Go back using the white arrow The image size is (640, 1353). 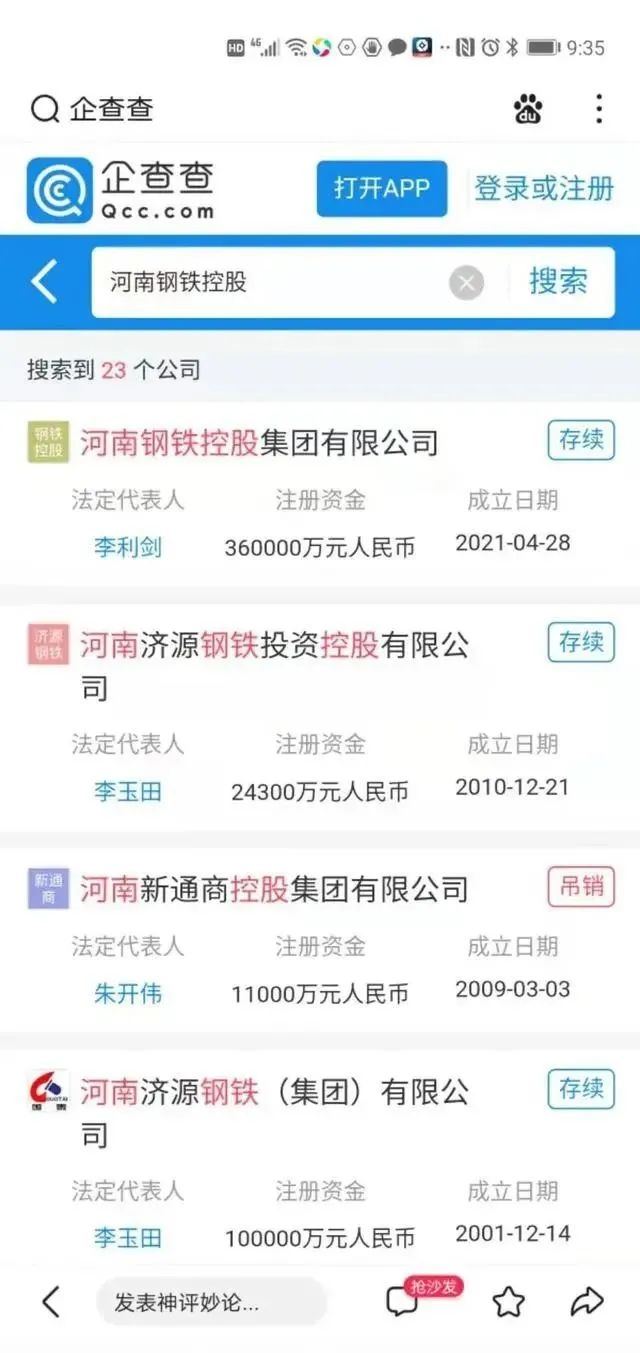pyautogui.click(x=44, y=282)
